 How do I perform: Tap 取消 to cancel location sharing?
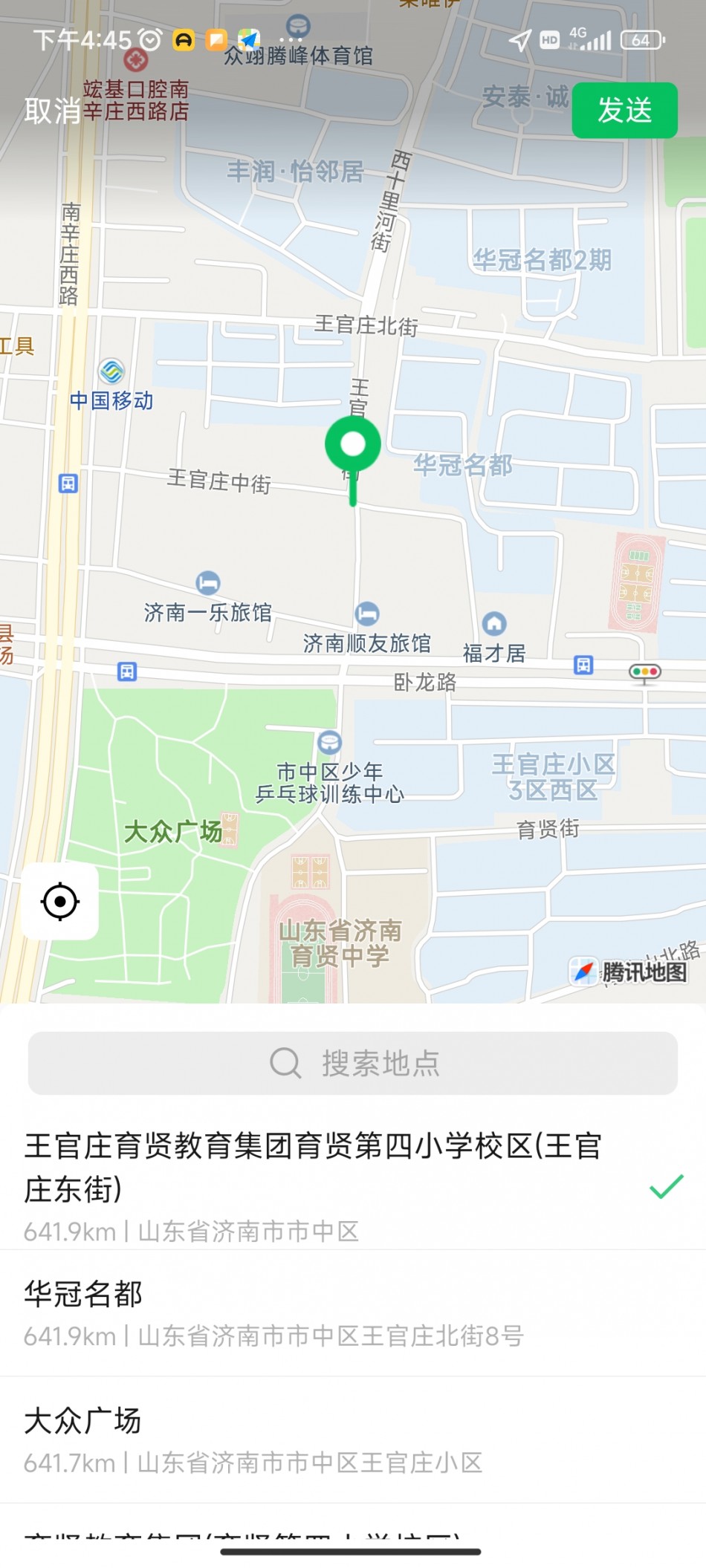tap(52, 111)
